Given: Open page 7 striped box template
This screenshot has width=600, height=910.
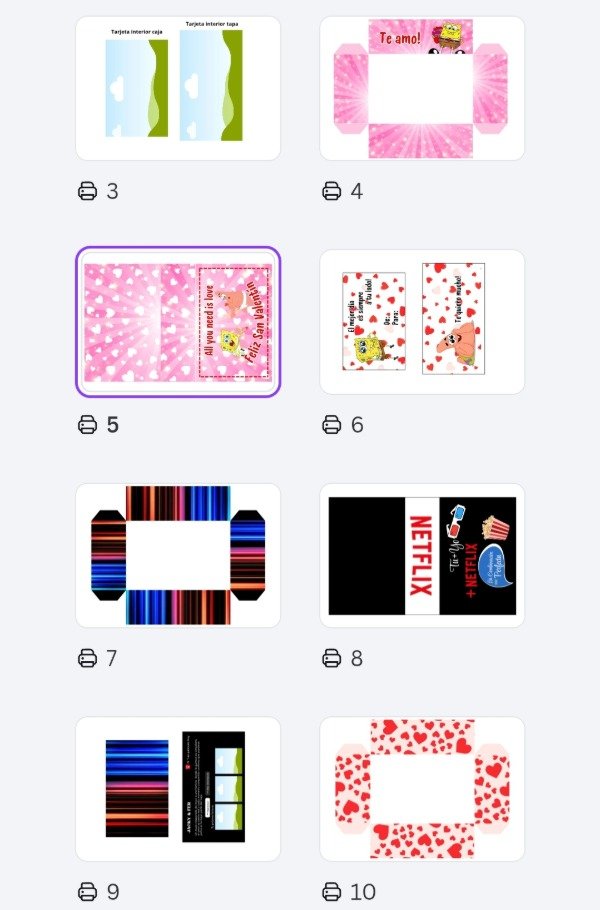Looking at the screenshot, I should 178,555.
